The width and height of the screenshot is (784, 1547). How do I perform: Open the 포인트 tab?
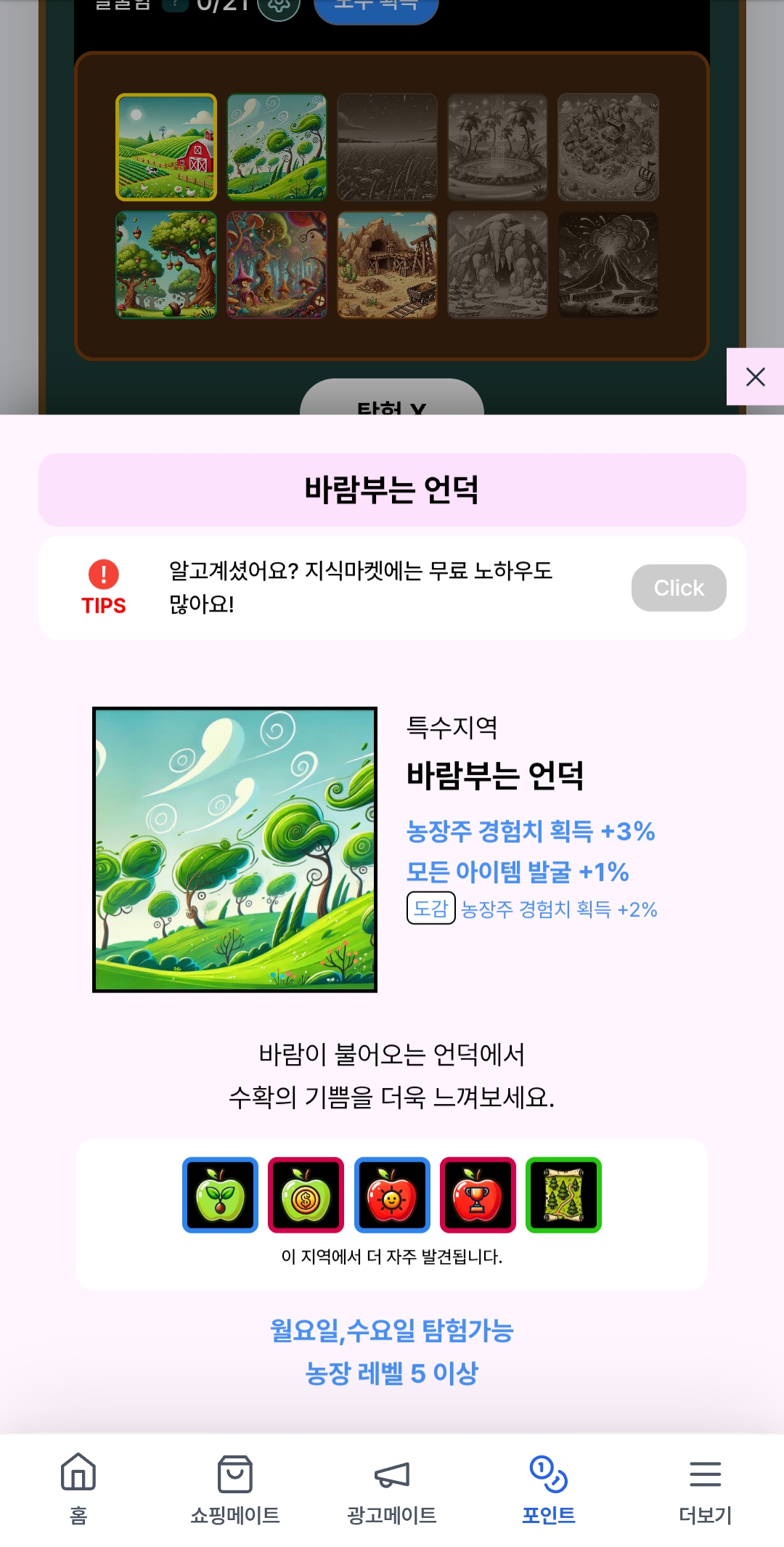[x=549, y=1487]
